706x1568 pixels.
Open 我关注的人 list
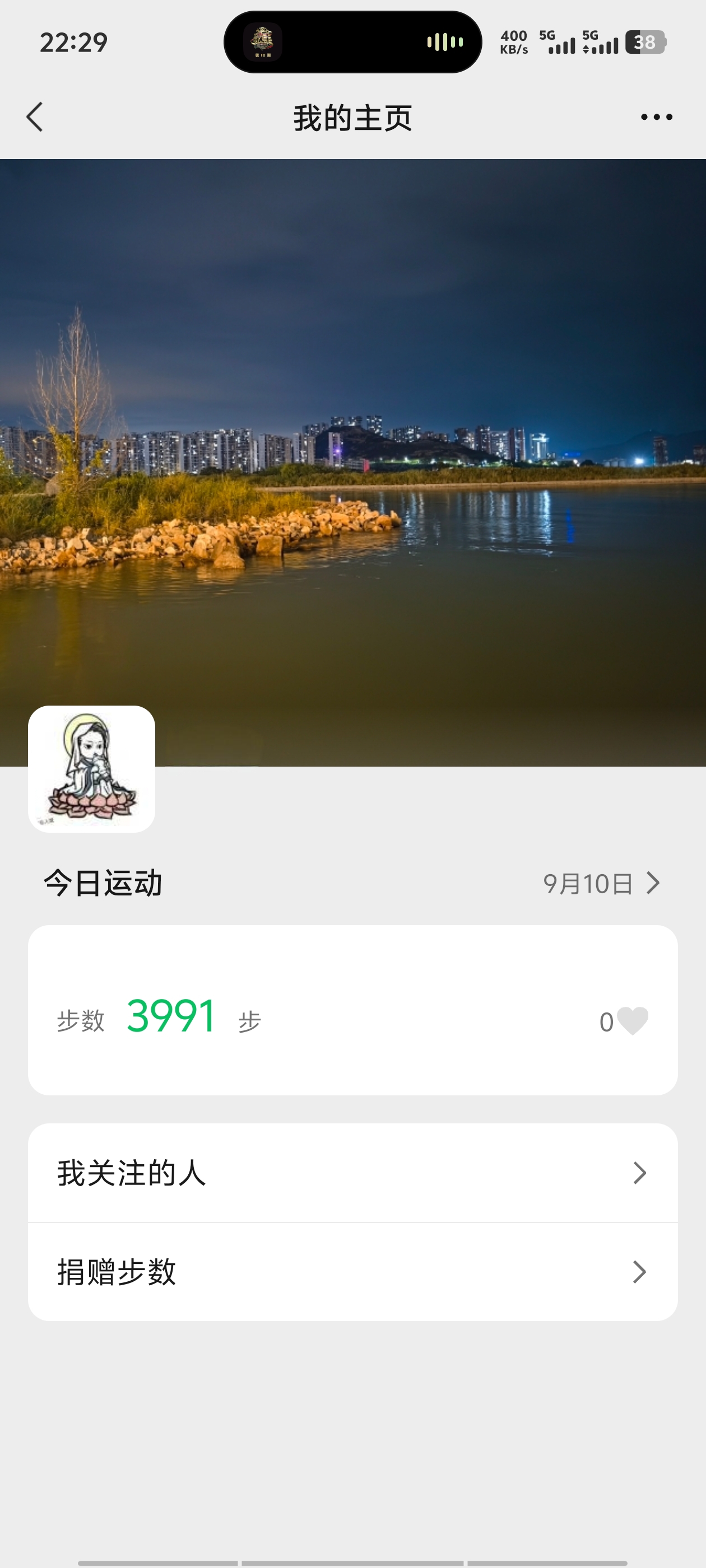[x=352, y=1172]
